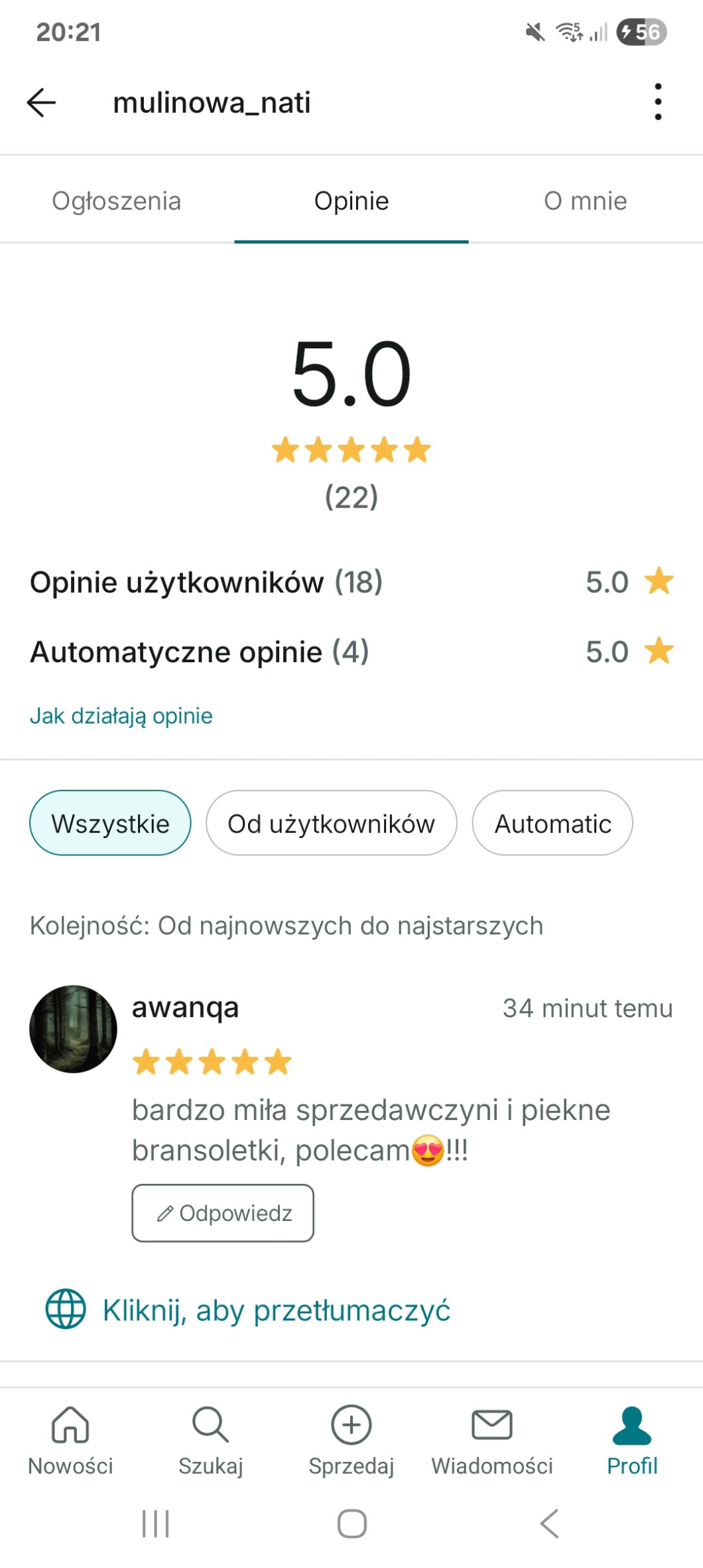Tap the system home button
The height and width of the screenshot is (1568, 703).
pyautogui.click(x=351, y=1524)
